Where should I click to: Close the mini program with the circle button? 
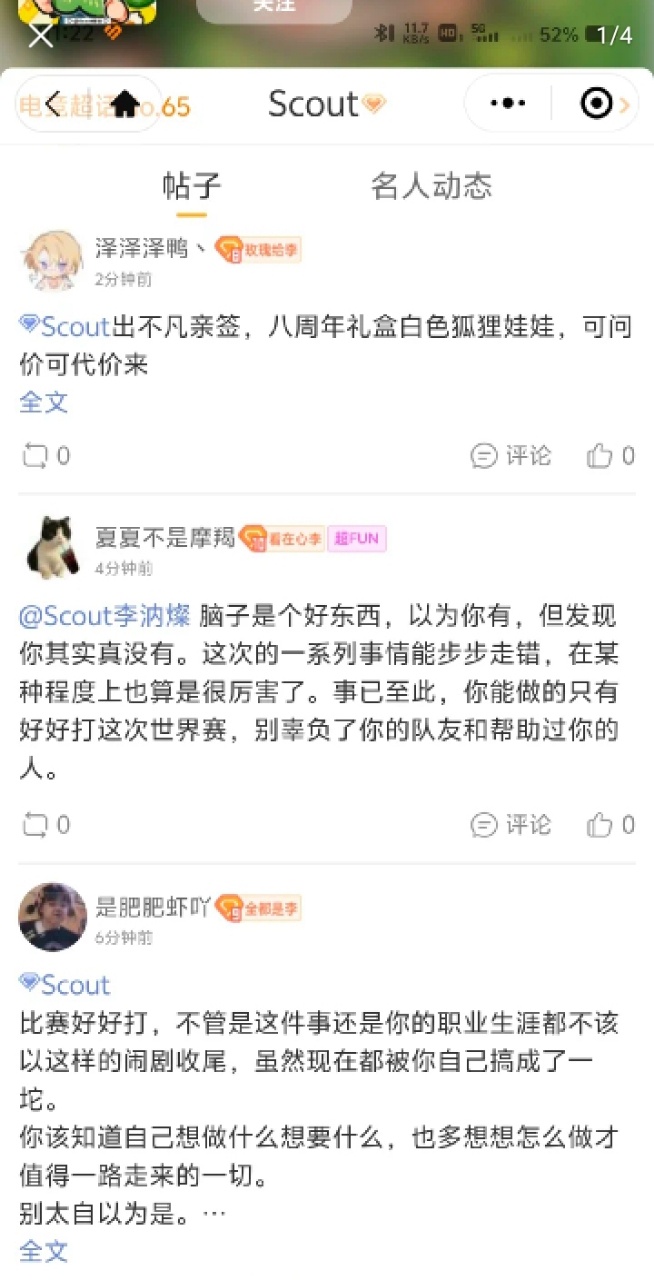coord(597,104)
